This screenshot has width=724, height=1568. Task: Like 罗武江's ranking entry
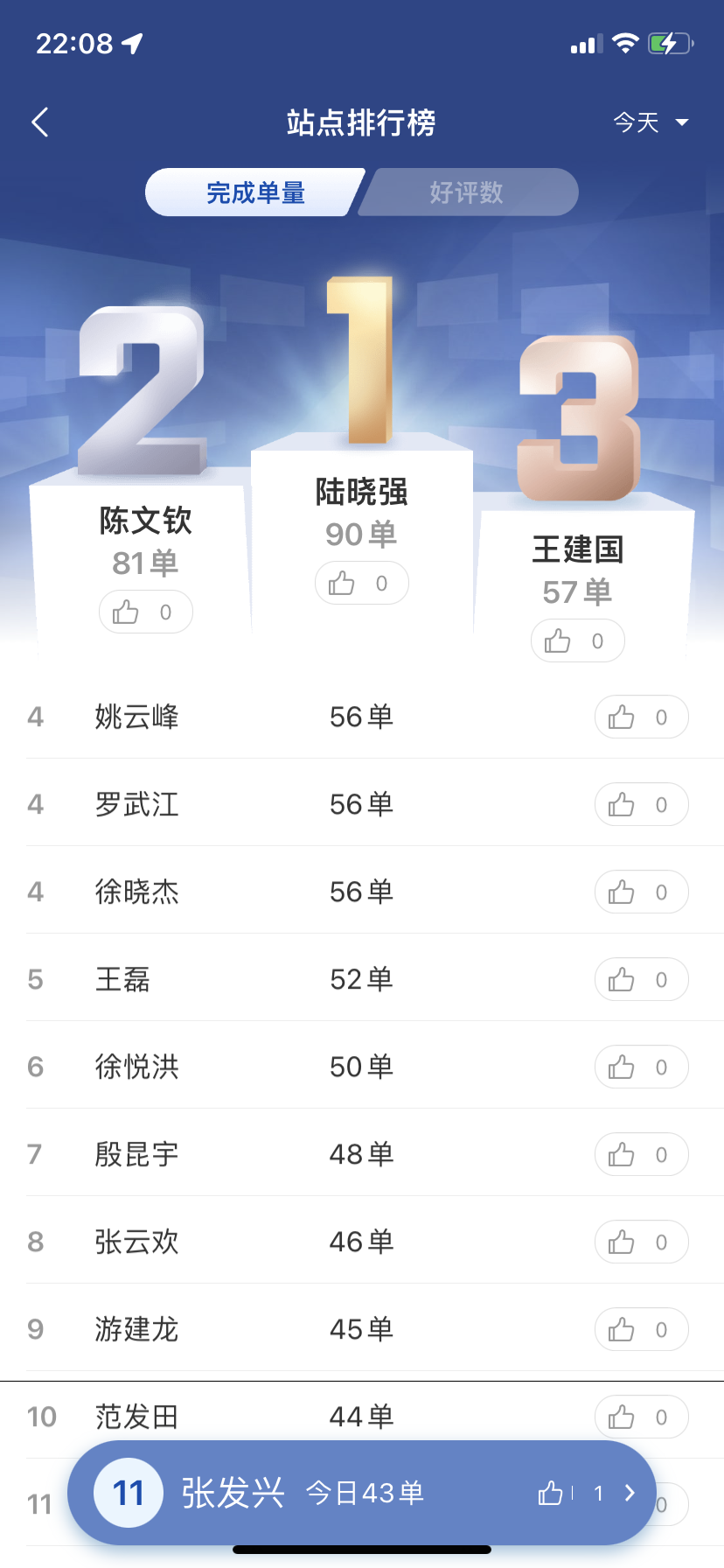[x=641, y=805]
